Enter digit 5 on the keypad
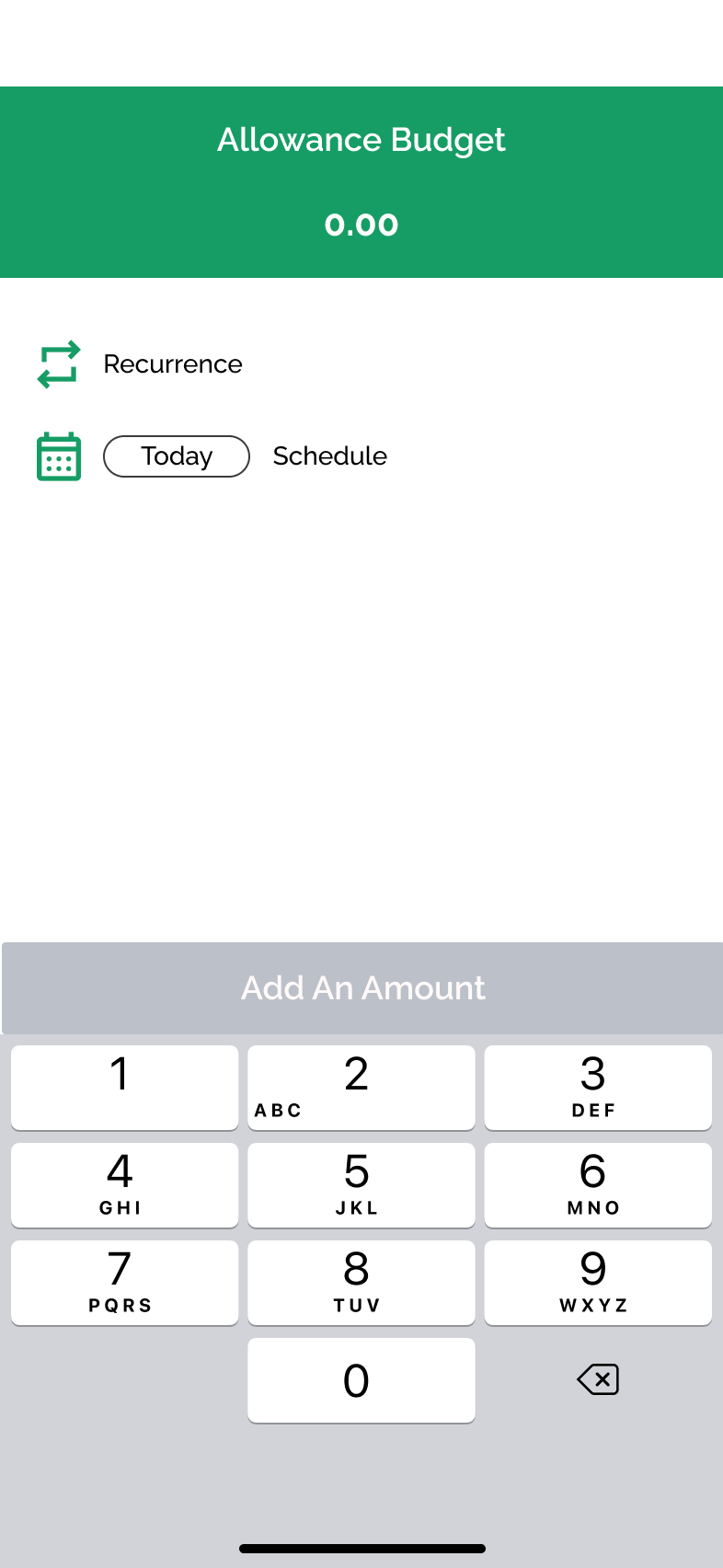723x1568 pixels. point(361,1185)
